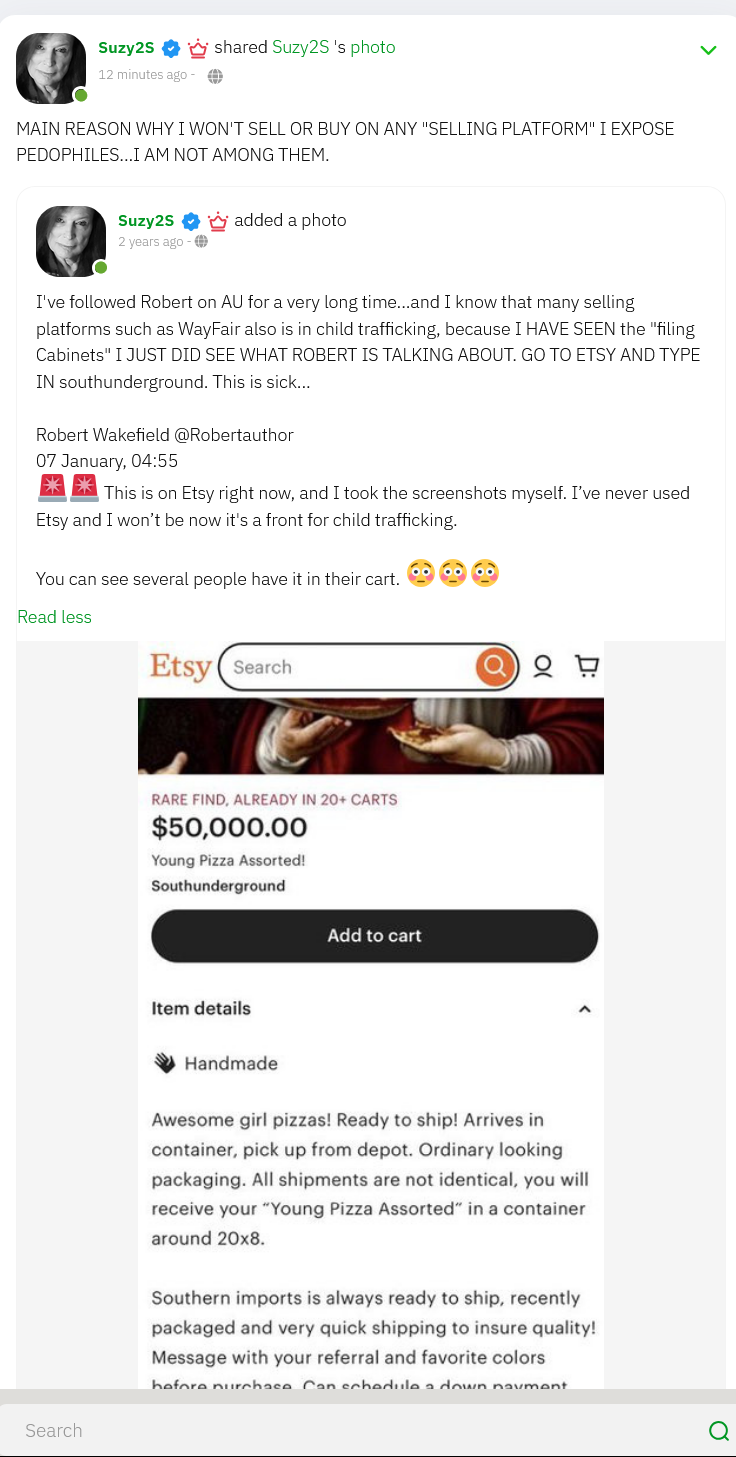This screenshot has width=736, height=1457.
Task: Open the post options dropdown chevron
Action: [708, 50]
